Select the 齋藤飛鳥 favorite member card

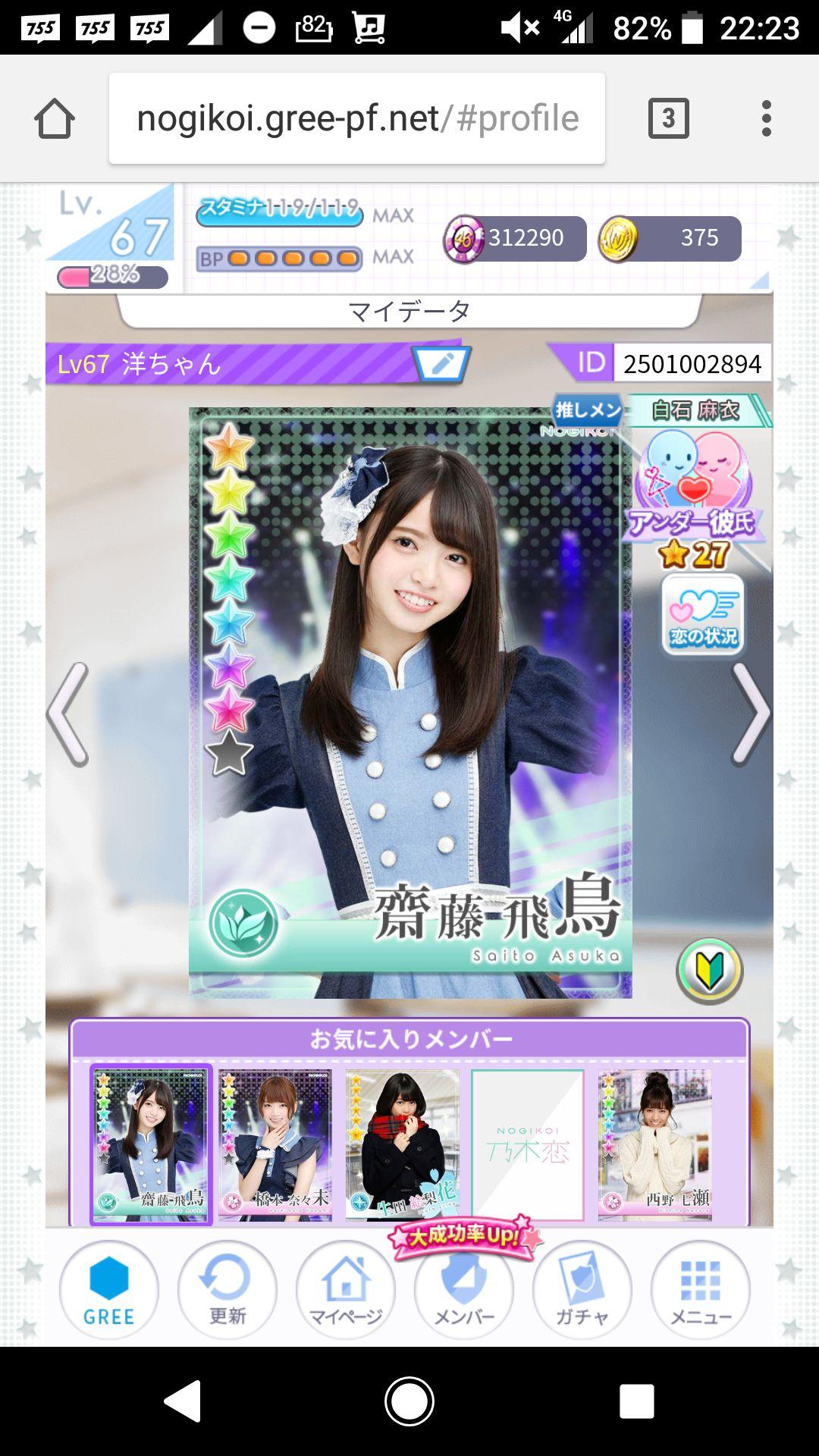[x=151, y=1144]
